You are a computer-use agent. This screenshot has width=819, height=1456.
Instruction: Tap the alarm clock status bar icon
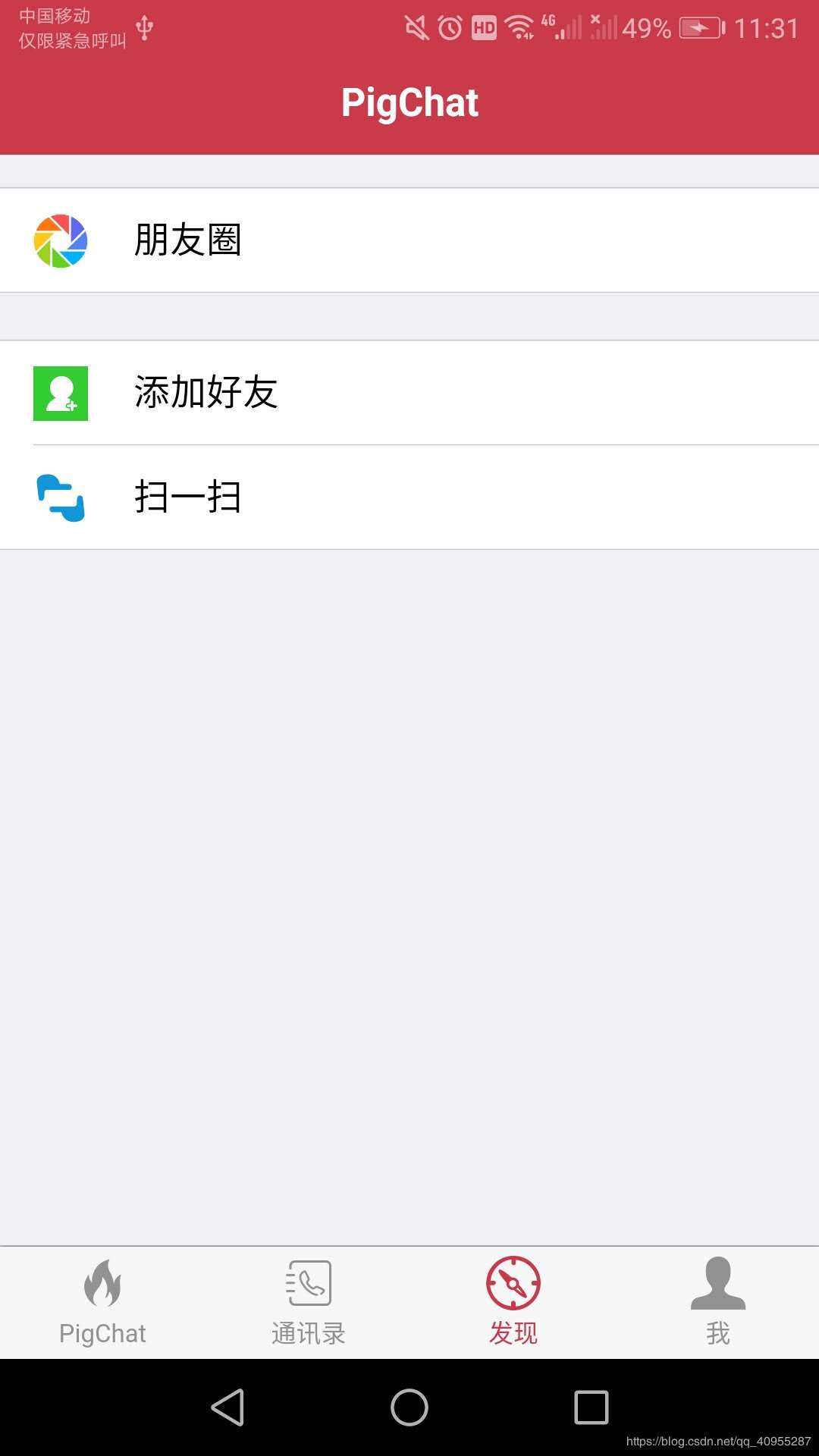pyautogui.click(x=449, y=27)
